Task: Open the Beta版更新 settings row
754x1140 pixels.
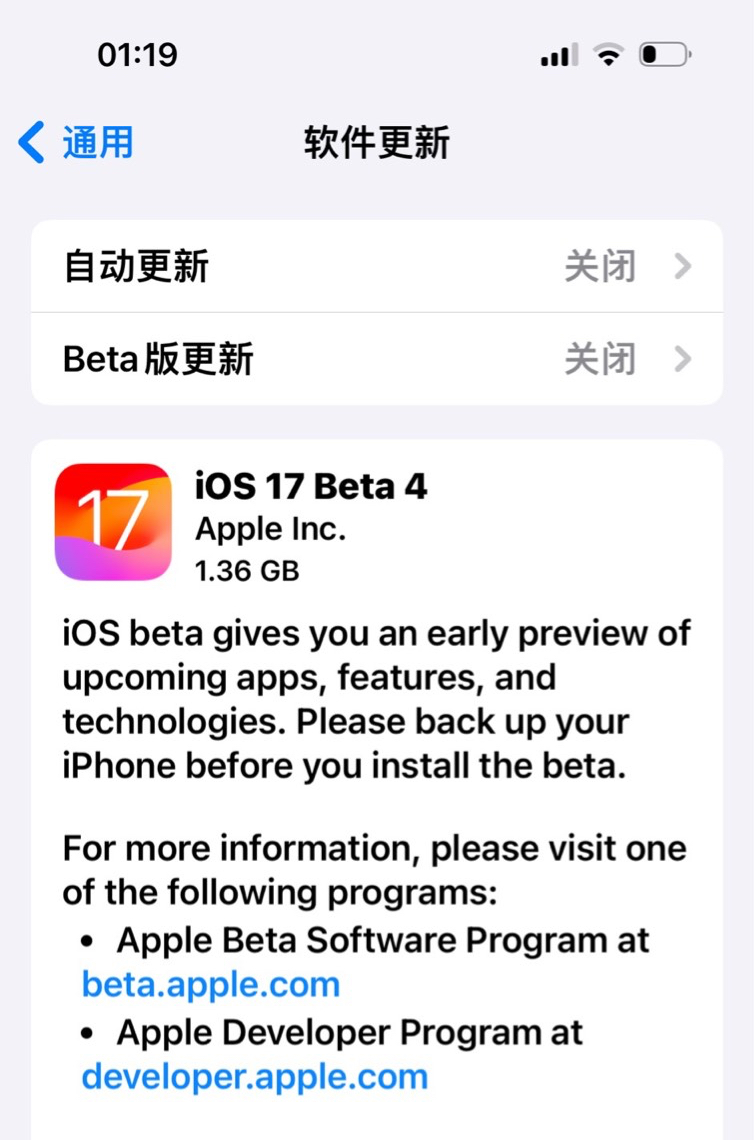Action: 376,359
